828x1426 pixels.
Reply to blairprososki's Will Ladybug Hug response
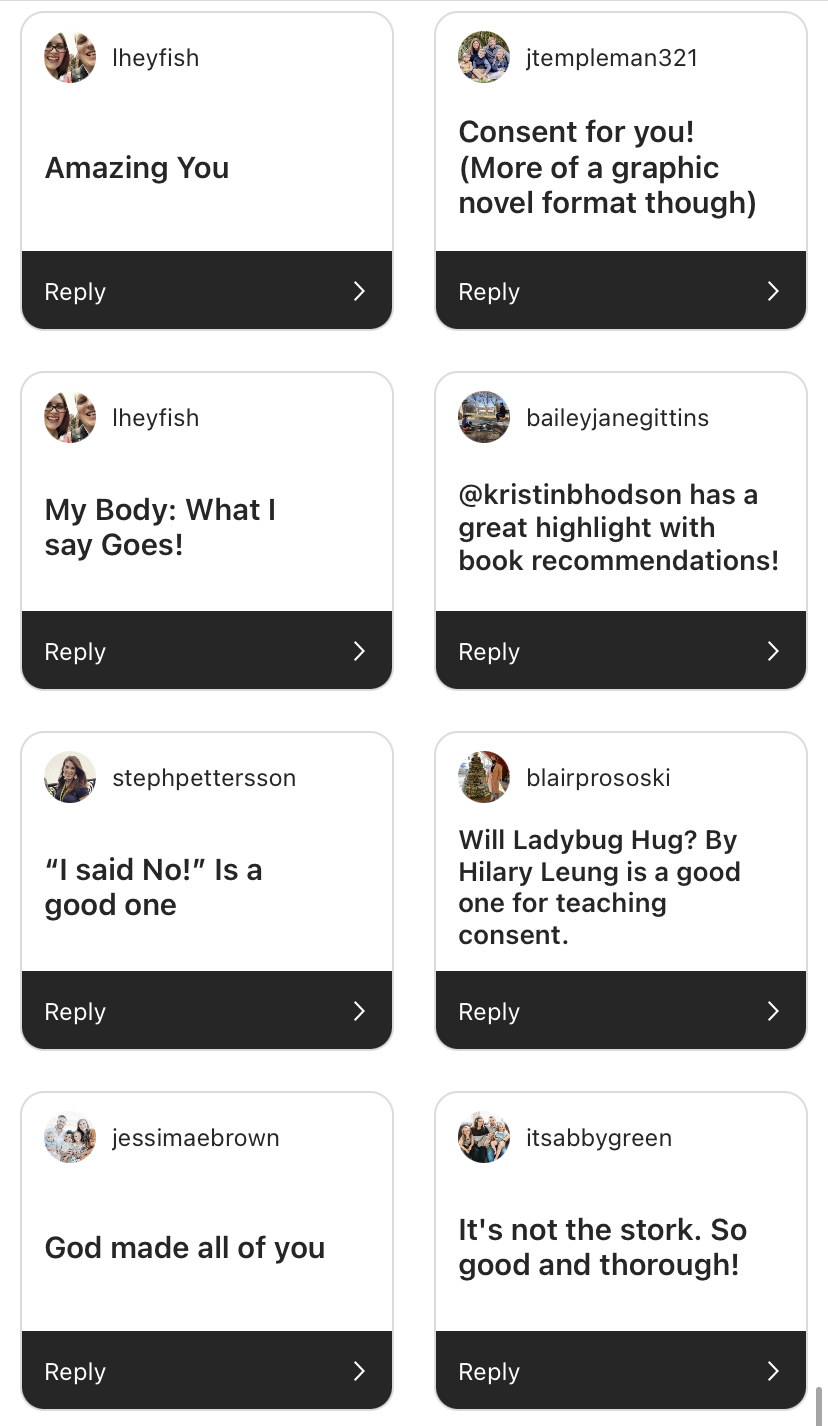[620, 1011]
